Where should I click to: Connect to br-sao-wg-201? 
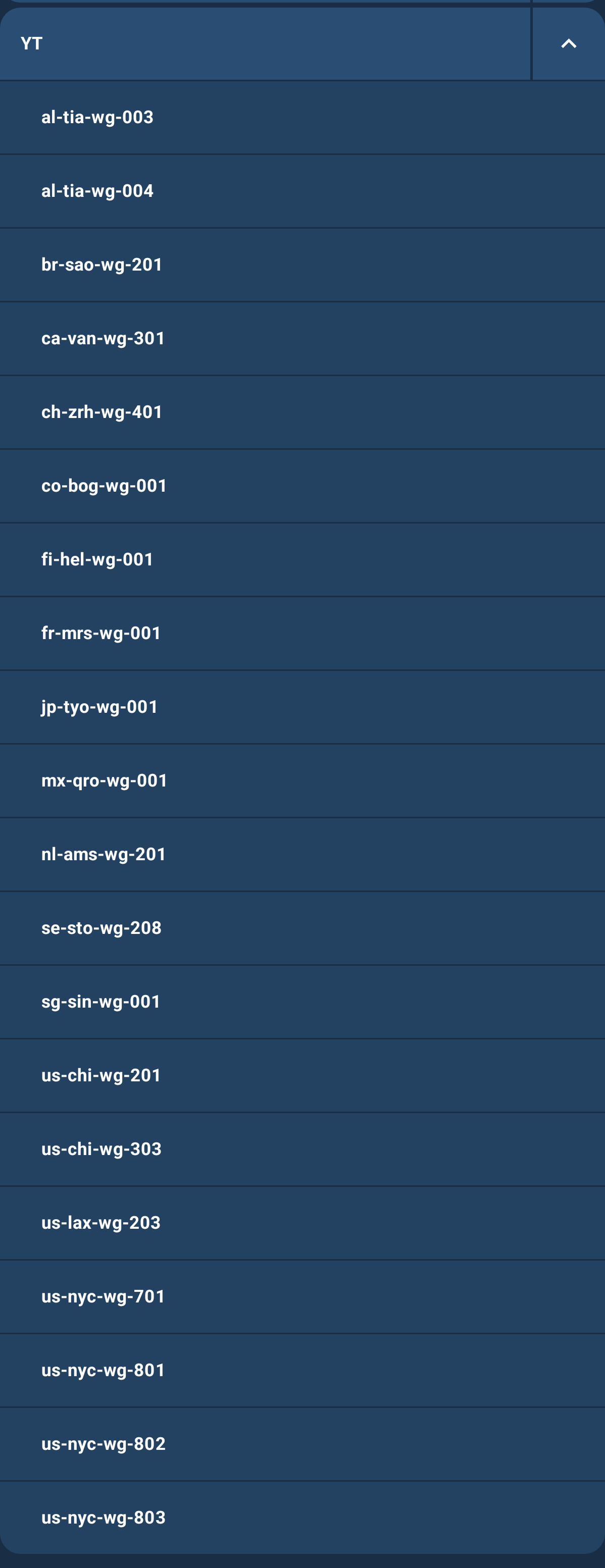[302, 265]
